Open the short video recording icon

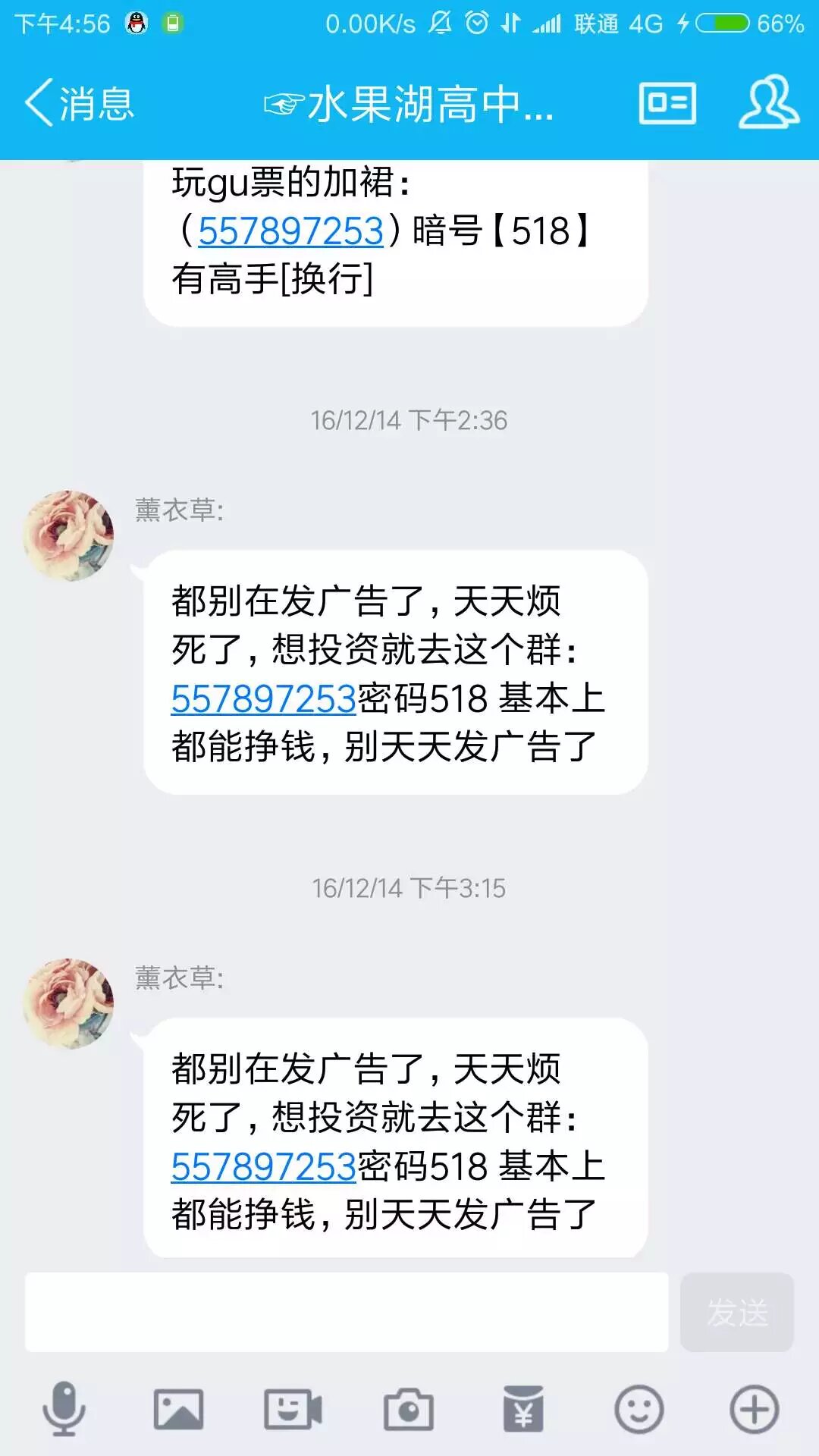pyautogui.click(x=293, y=1409)
